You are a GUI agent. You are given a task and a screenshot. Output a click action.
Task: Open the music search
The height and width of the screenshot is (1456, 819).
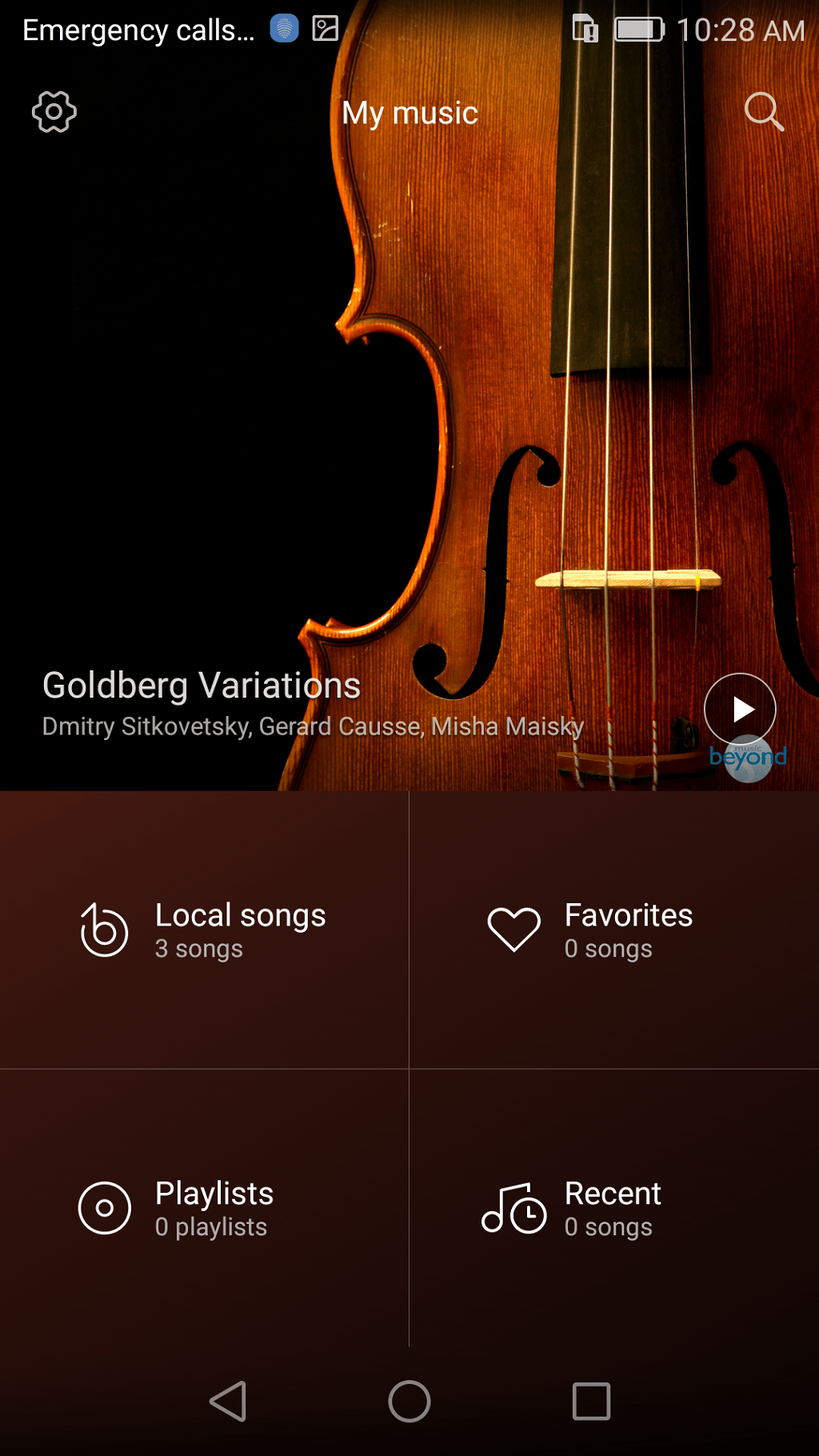tap(764, 112)
